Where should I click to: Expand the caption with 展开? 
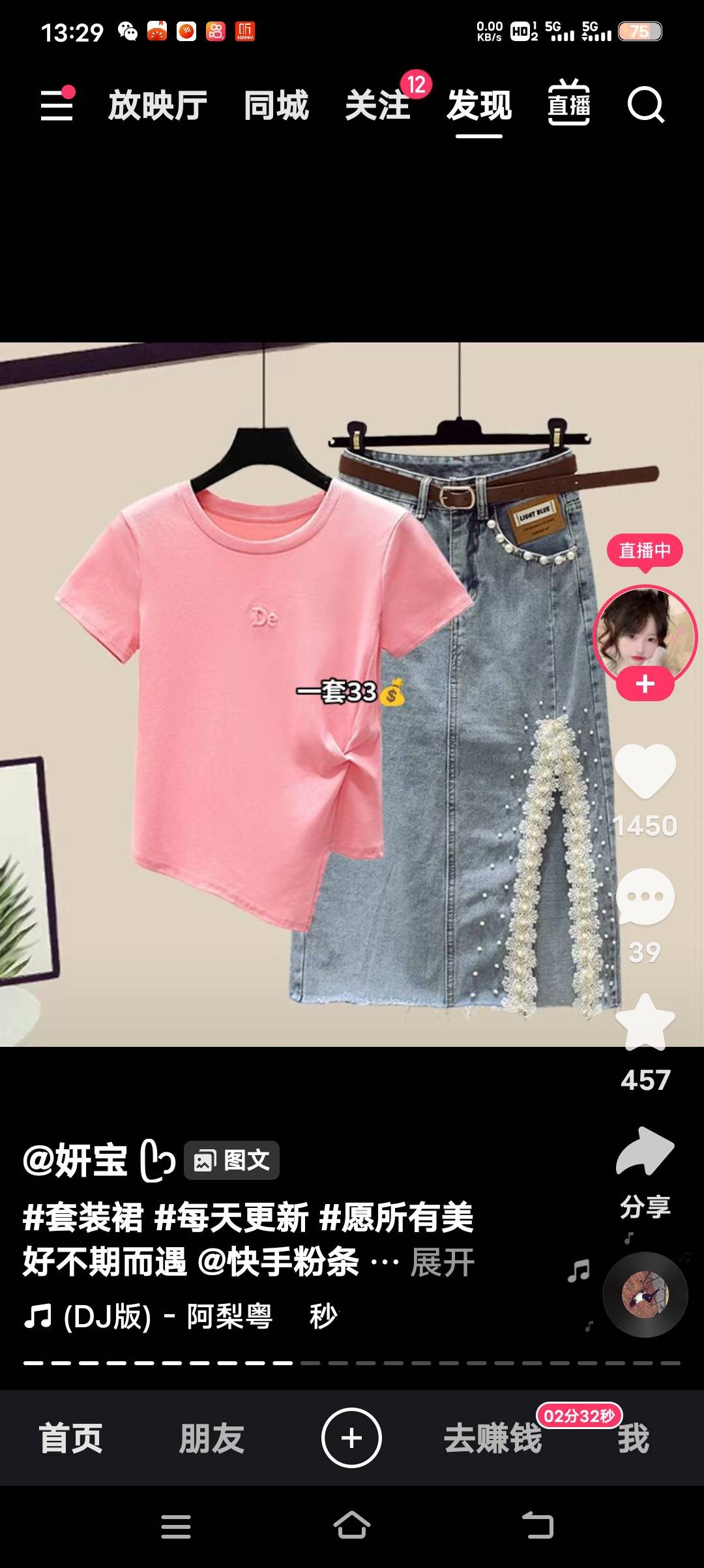coord(443,1262)
